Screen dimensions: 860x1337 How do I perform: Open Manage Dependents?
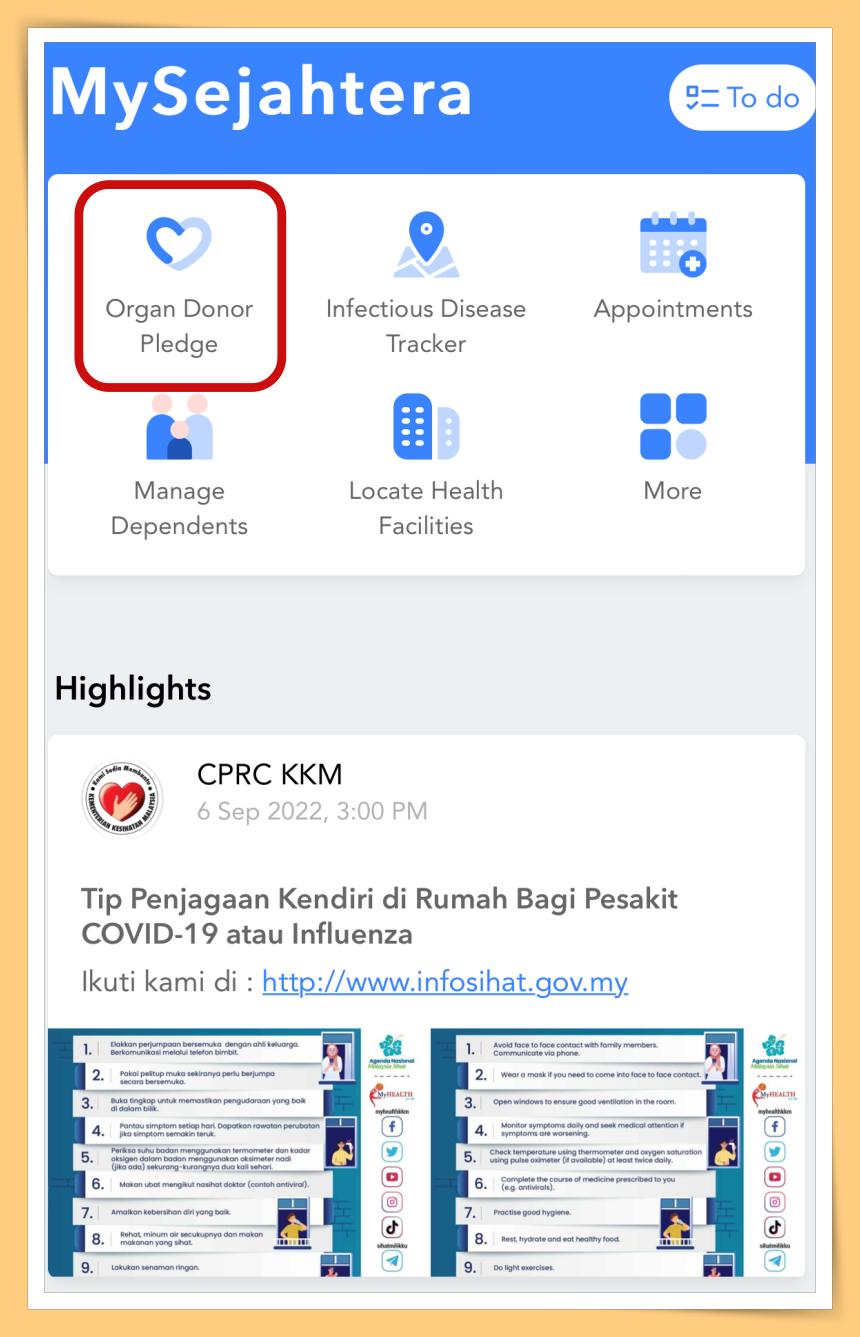(180, 466)
